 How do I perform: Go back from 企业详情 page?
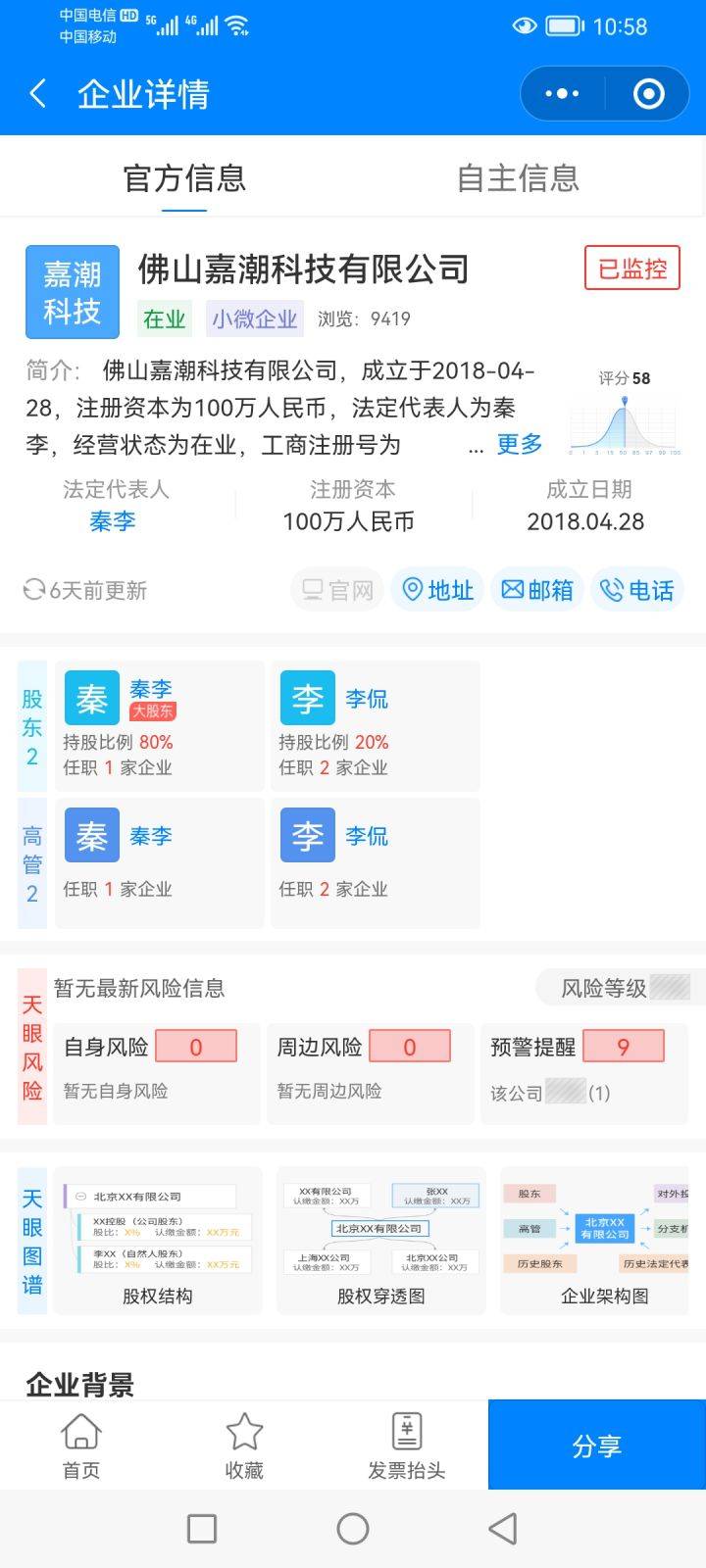tap(37, 94)
